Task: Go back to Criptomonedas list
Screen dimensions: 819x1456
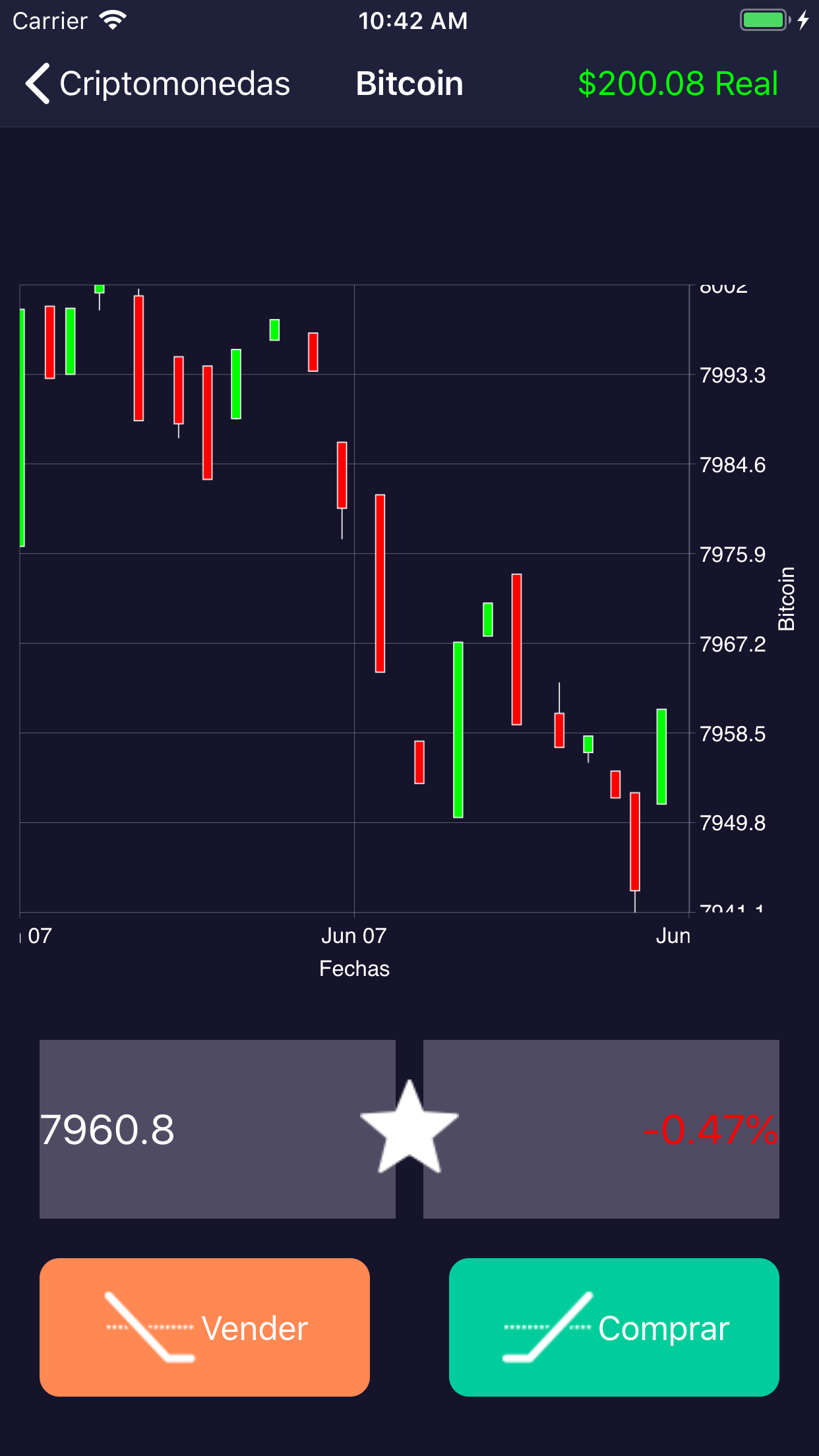Action: 157,84
